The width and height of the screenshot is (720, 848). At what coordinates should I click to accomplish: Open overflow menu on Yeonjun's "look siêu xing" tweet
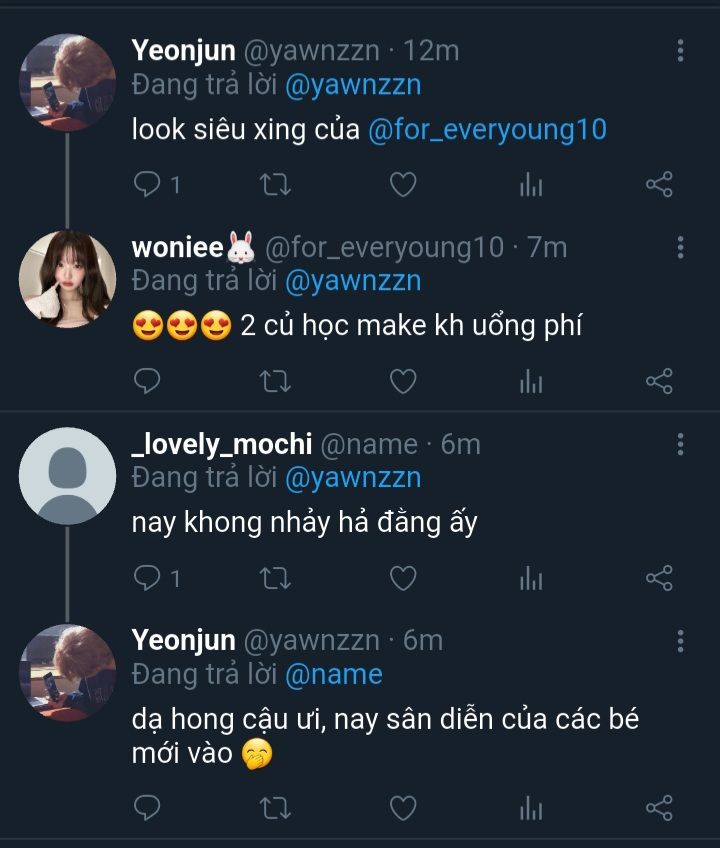coord(680,50)
